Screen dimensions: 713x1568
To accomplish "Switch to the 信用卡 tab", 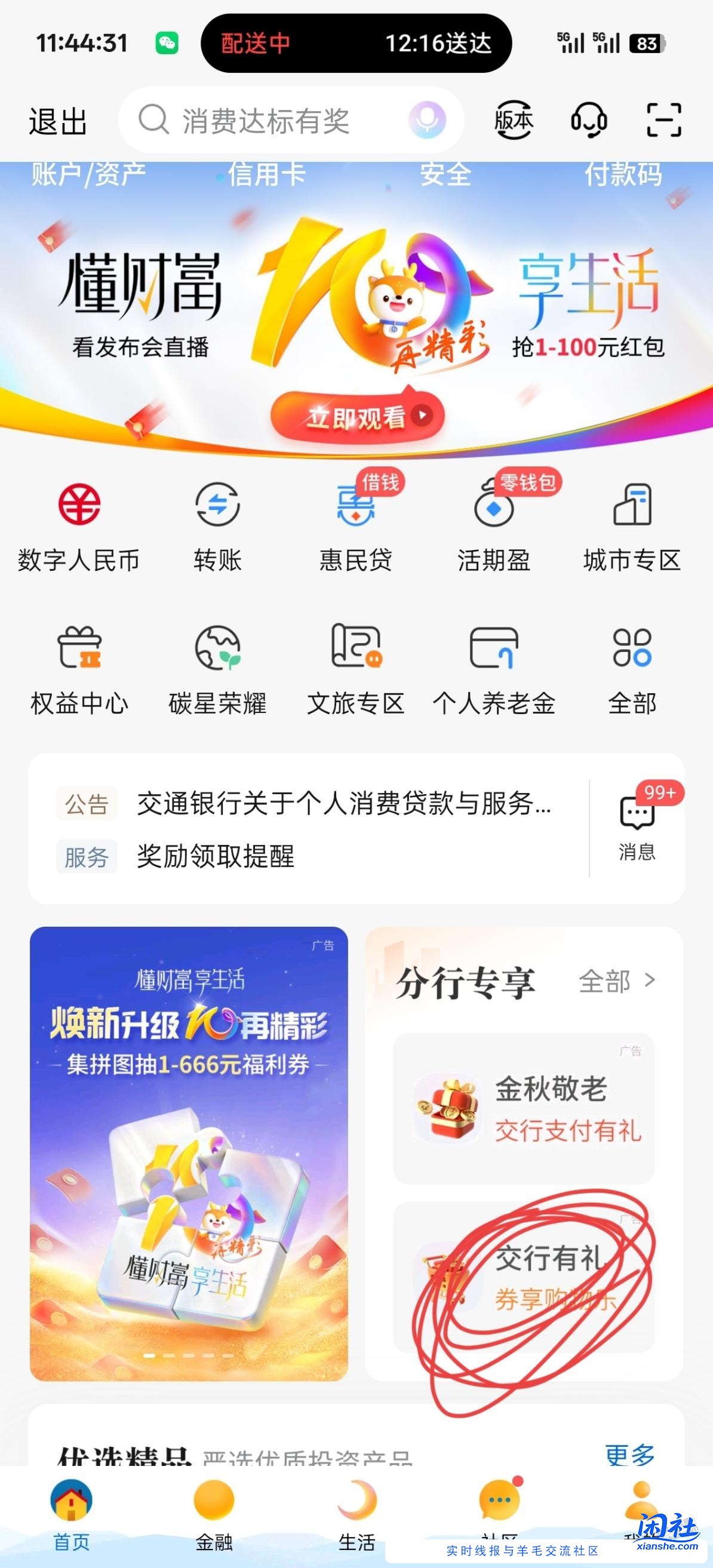I will point(266,176).
